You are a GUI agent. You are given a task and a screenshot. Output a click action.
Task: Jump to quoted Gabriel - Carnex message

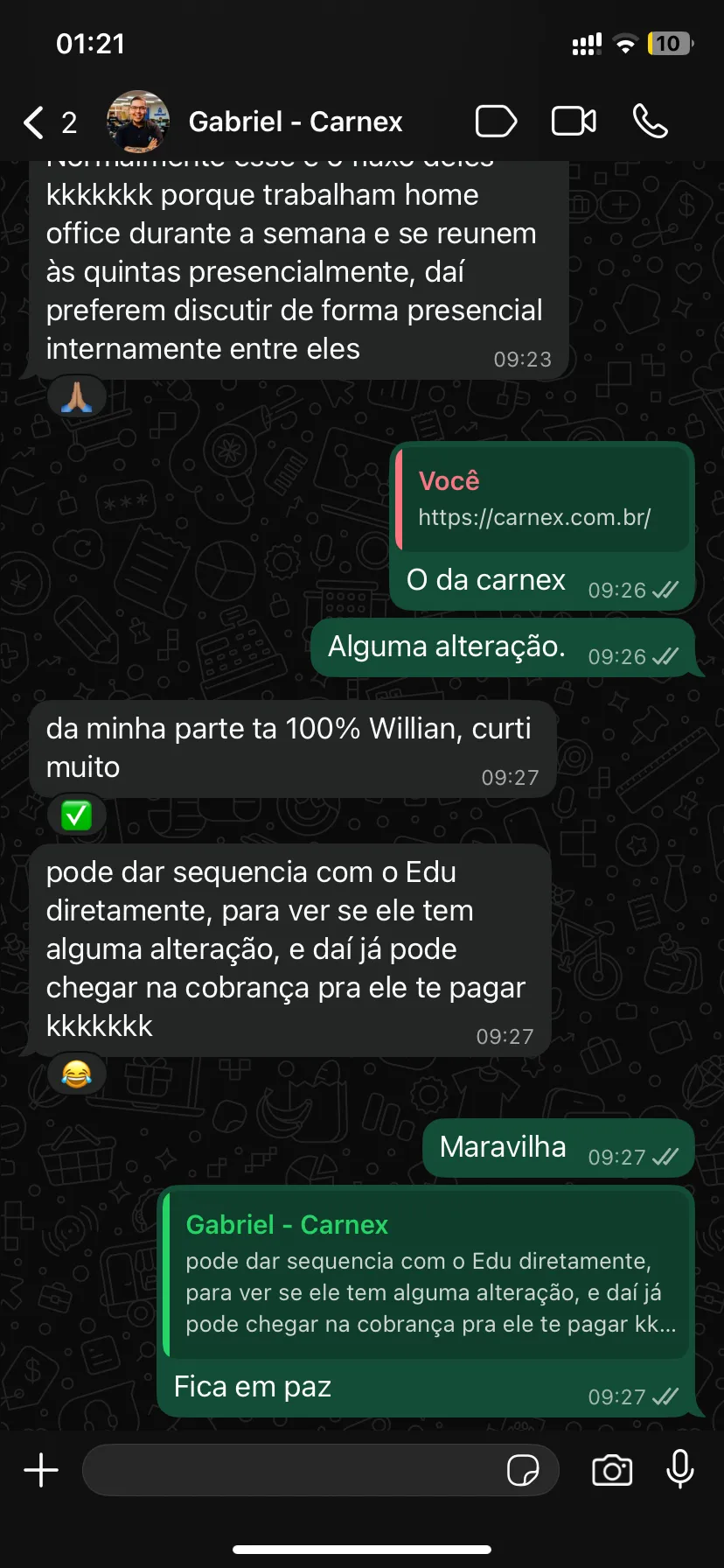click(428, 1273)
